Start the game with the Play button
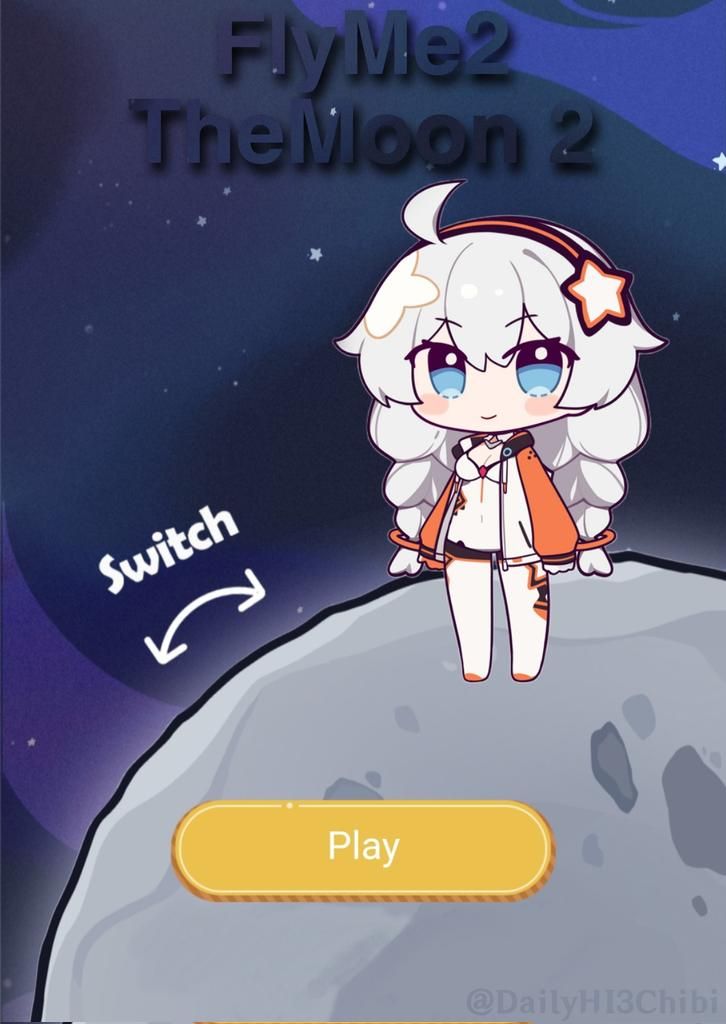Image resolution: width=726 pixels, height=1024 pixels. click(x=363, y=848)
